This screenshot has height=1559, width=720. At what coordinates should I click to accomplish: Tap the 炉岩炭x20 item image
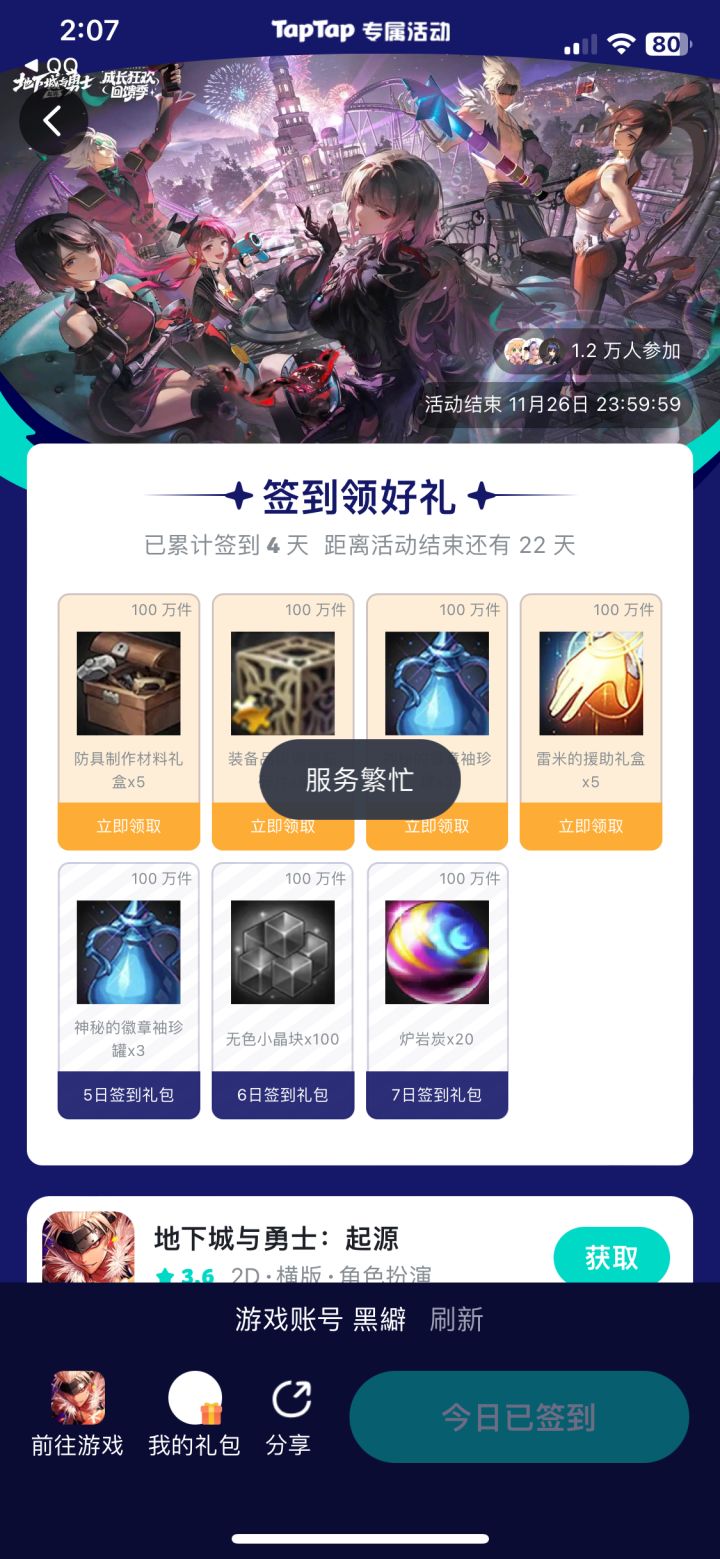(x=437, y=951)
